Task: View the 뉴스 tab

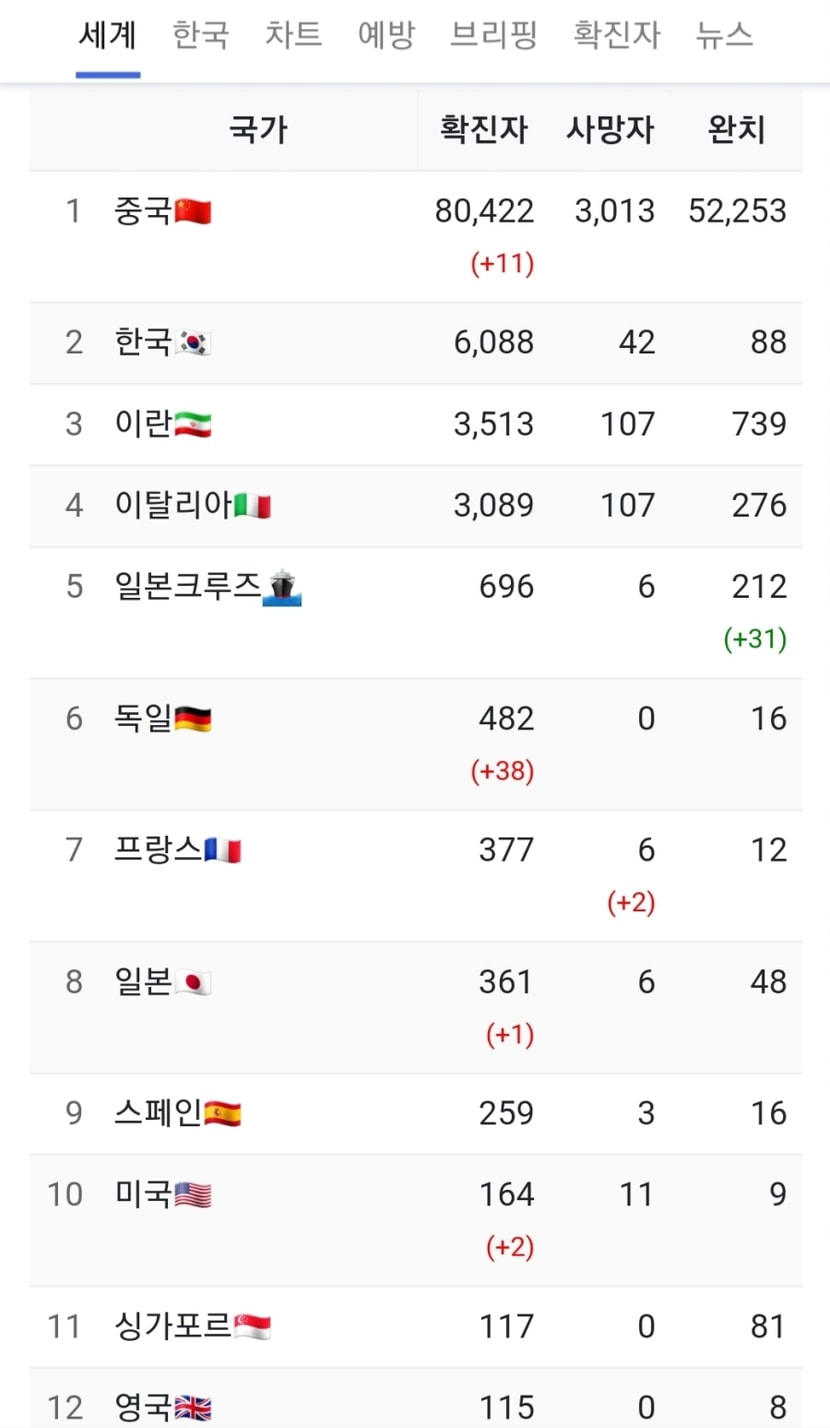Action: [724, 35]
